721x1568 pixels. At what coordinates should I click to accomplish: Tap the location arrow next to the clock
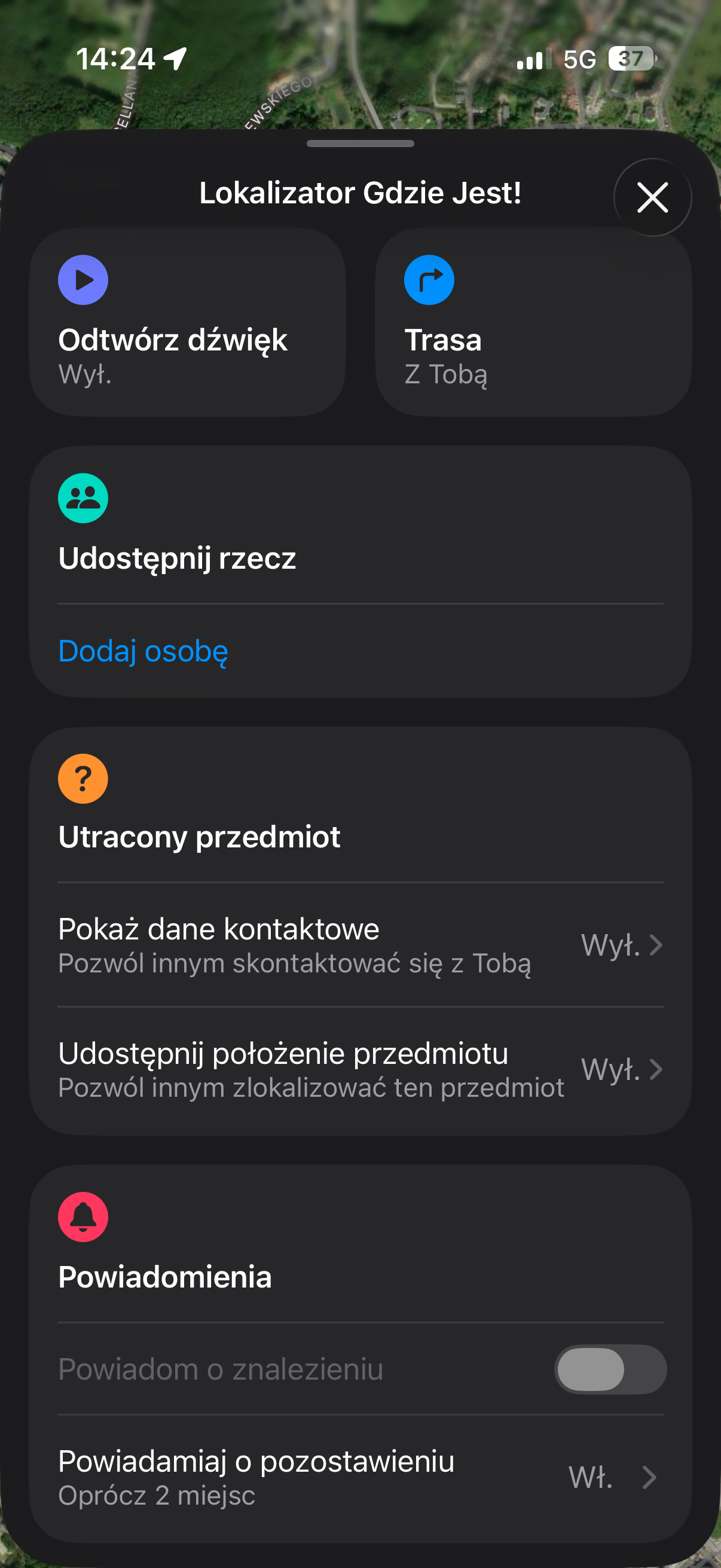175,59
